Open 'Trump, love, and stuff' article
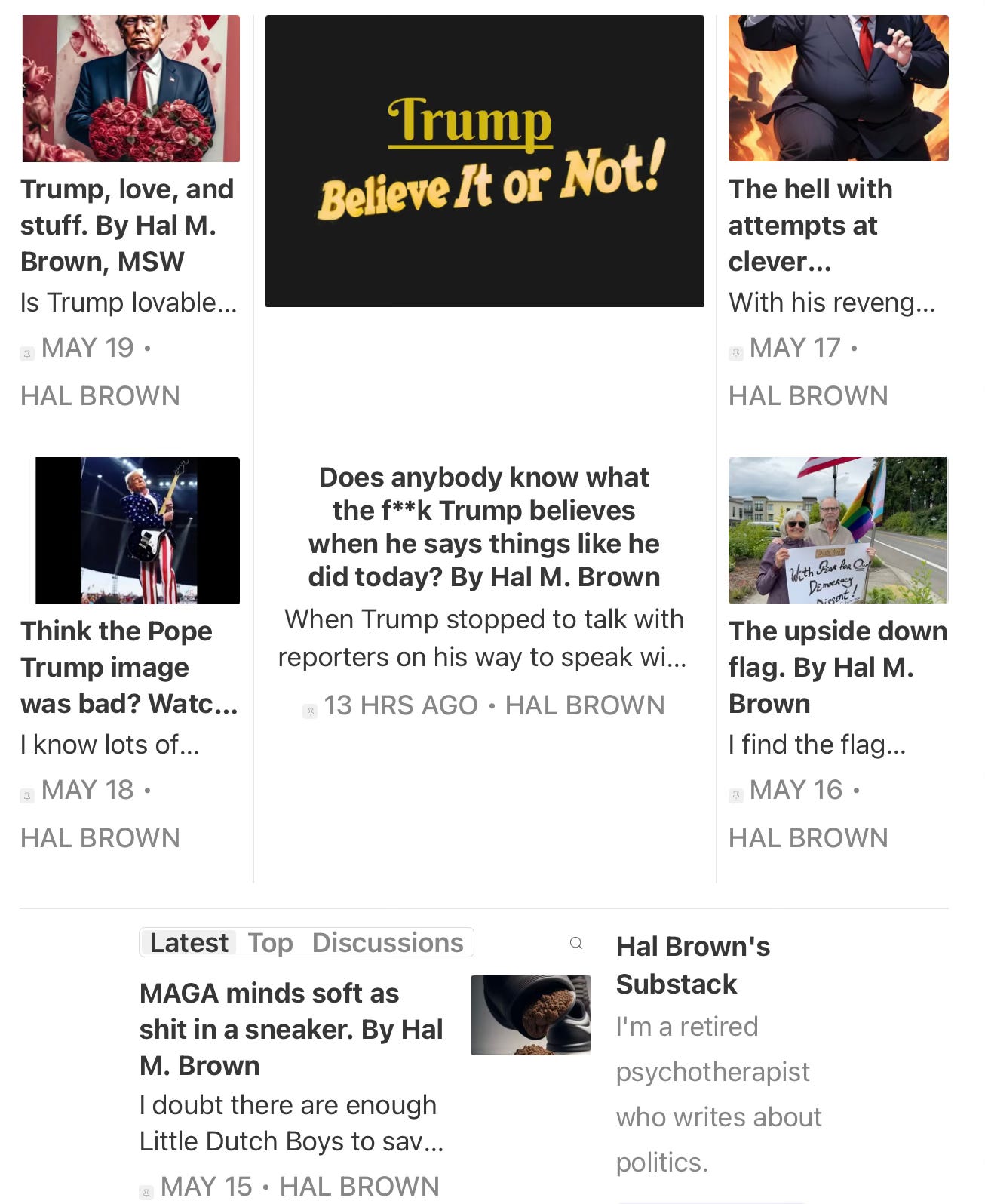This screenshot has width=985, height=1204. [x=127, y=225]
